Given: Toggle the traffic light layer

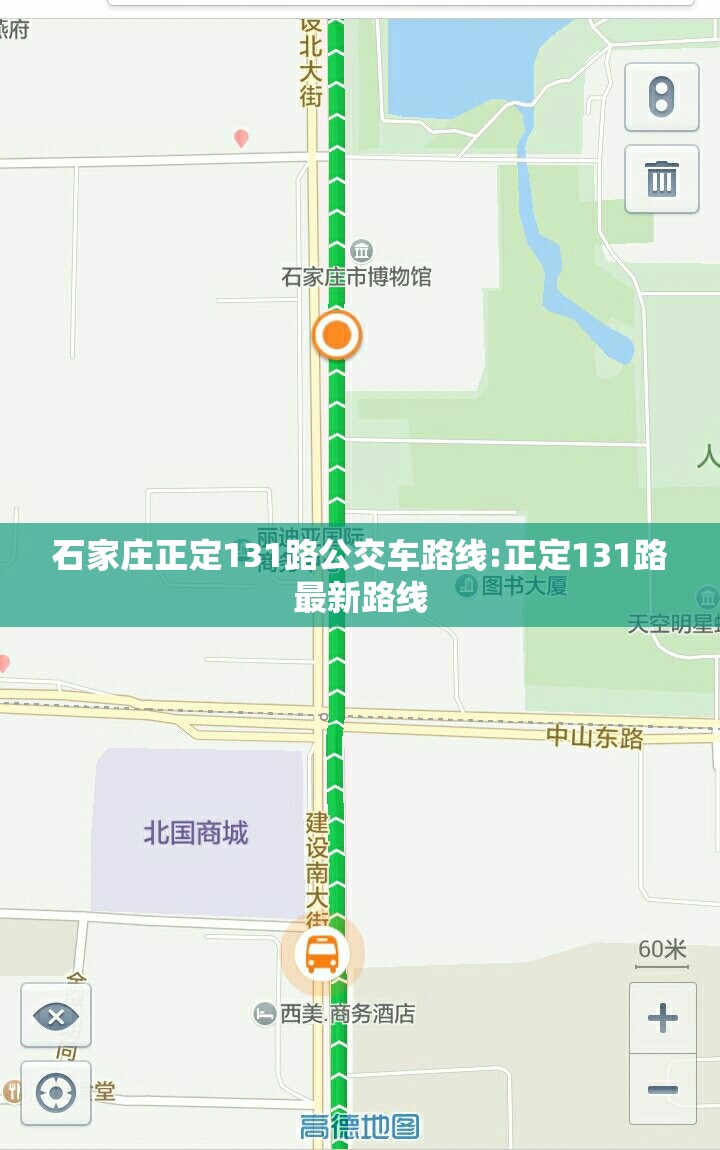Looking at the screenshot, I should 661,96.
